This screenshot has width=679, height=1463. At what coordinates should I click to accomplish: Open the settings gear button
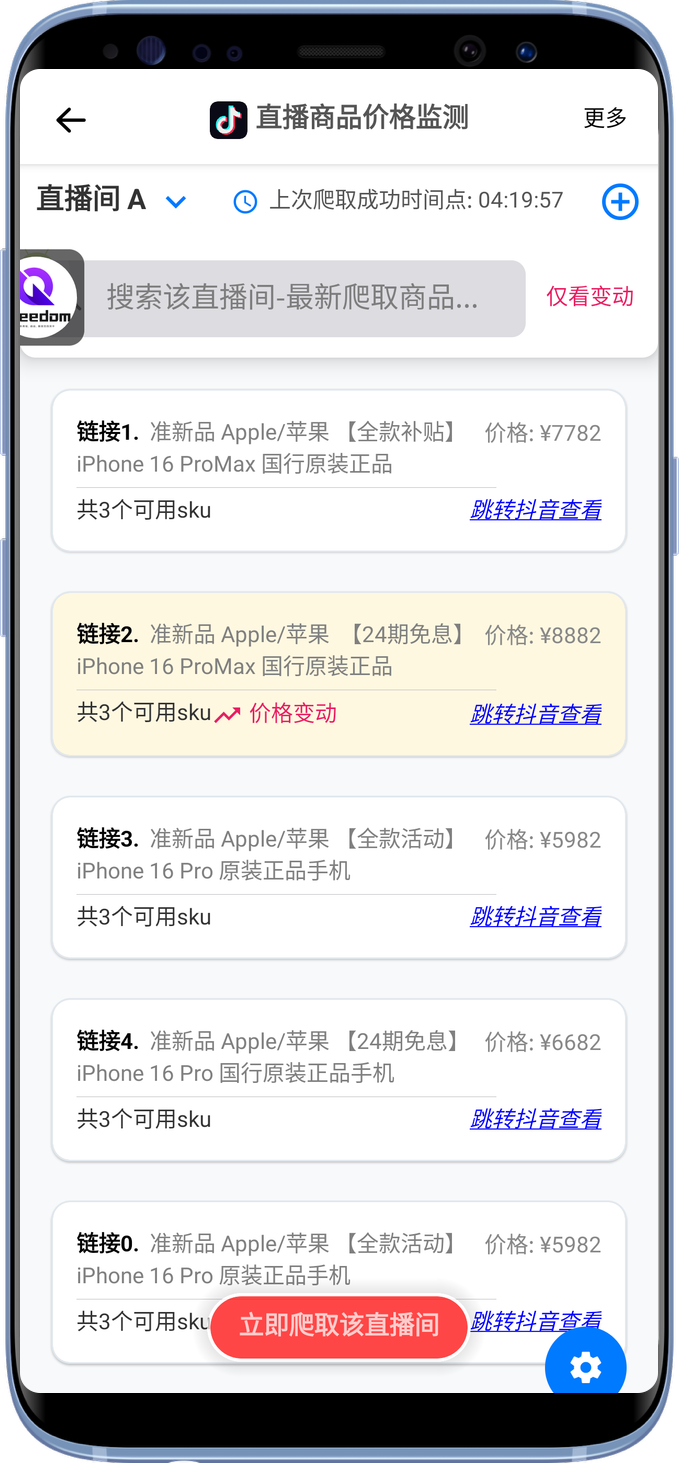586,1366
